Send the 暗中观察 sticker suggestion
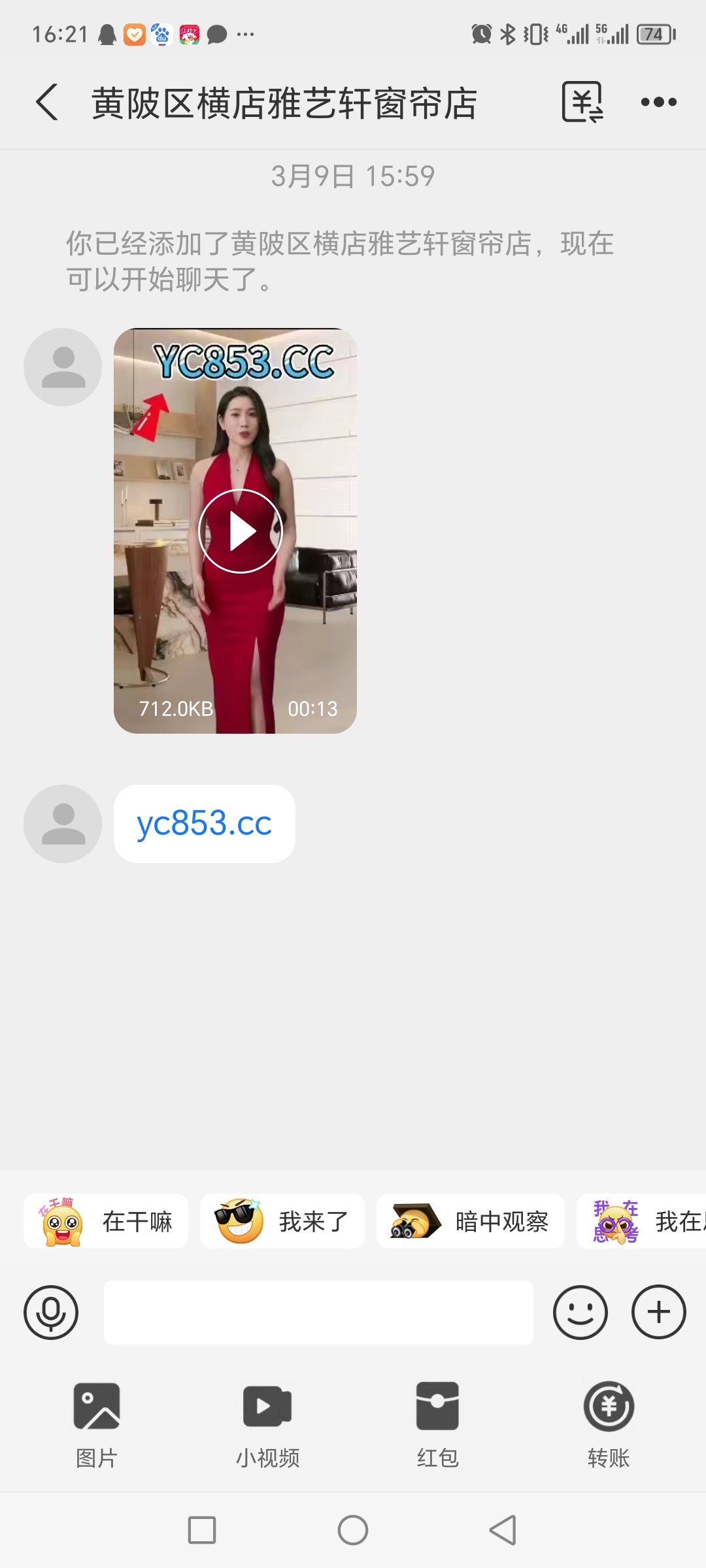This screenshot has width=706, height=1568. pyautogui.click(x=471, y=1221)
